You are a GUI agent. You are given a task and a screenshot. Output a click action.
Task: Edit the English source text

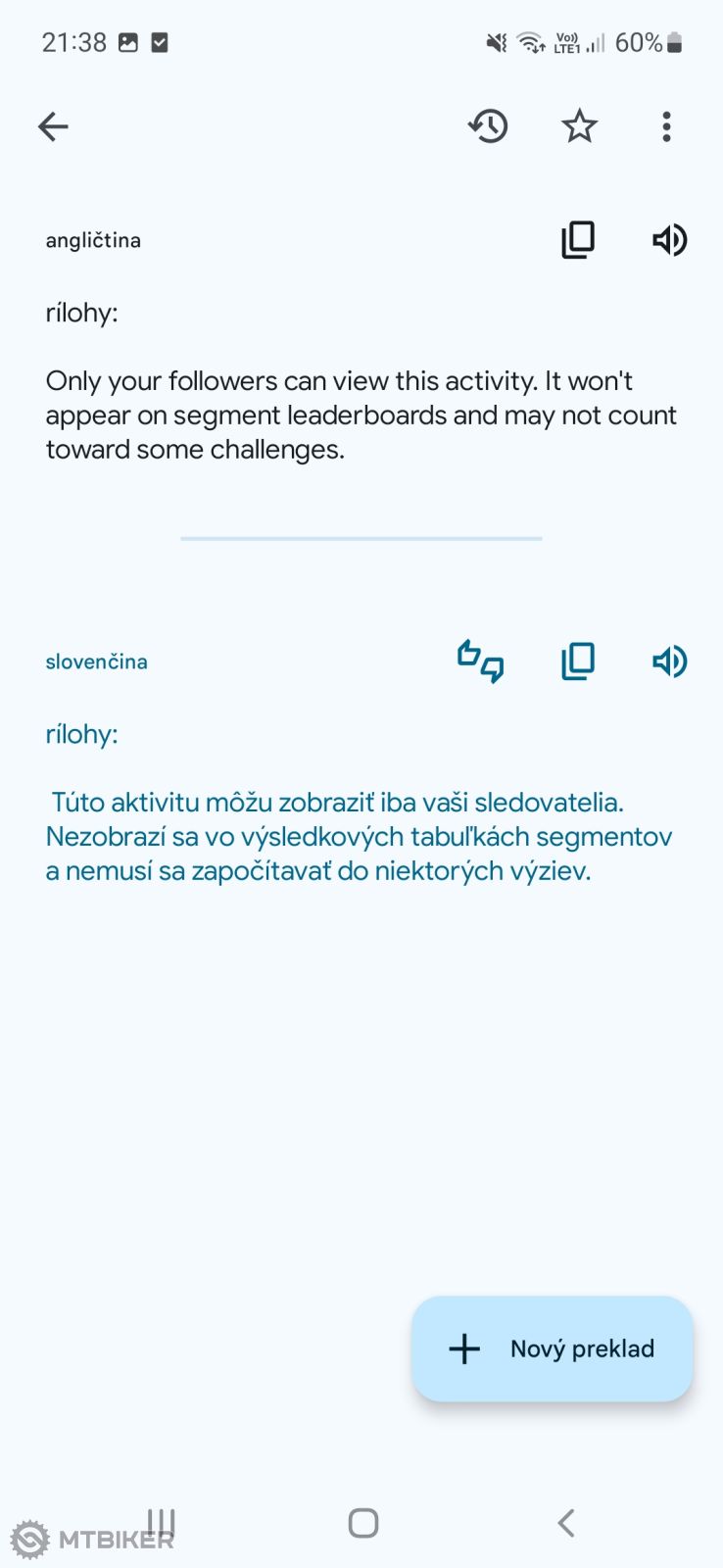[360, 415]
